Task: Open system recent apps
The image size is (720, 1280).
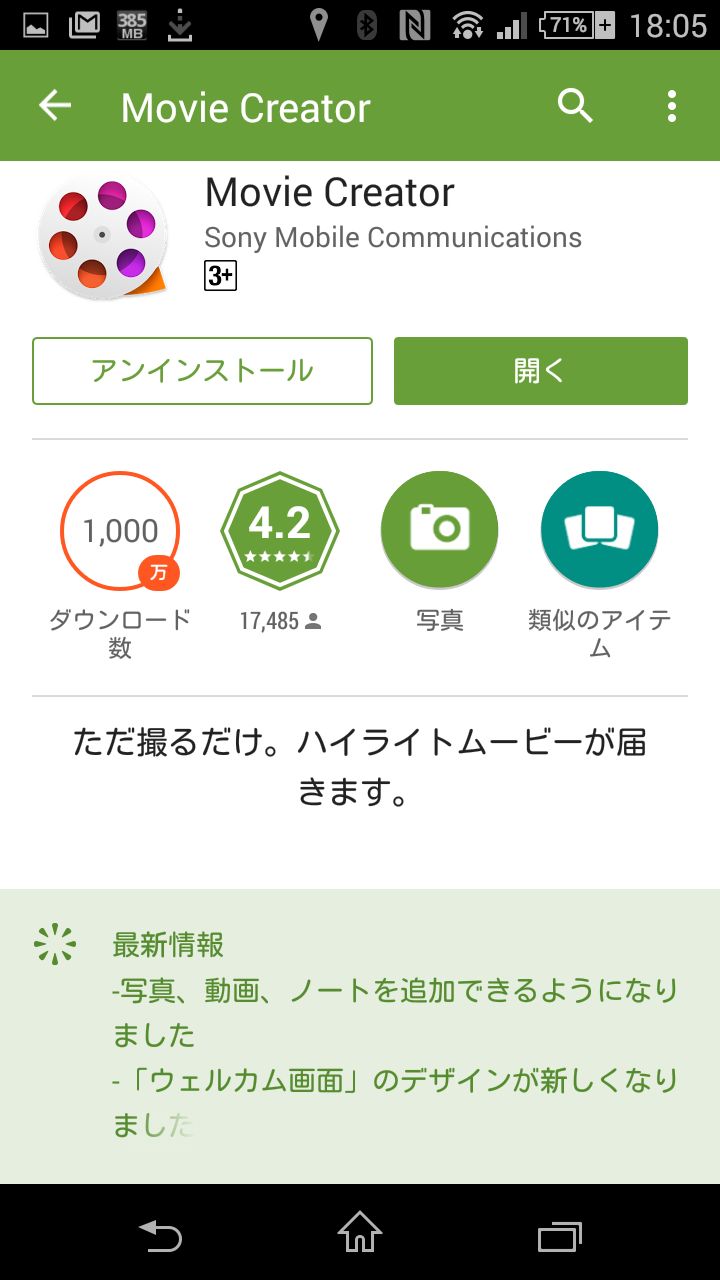Action: (x=559, y=1236)
